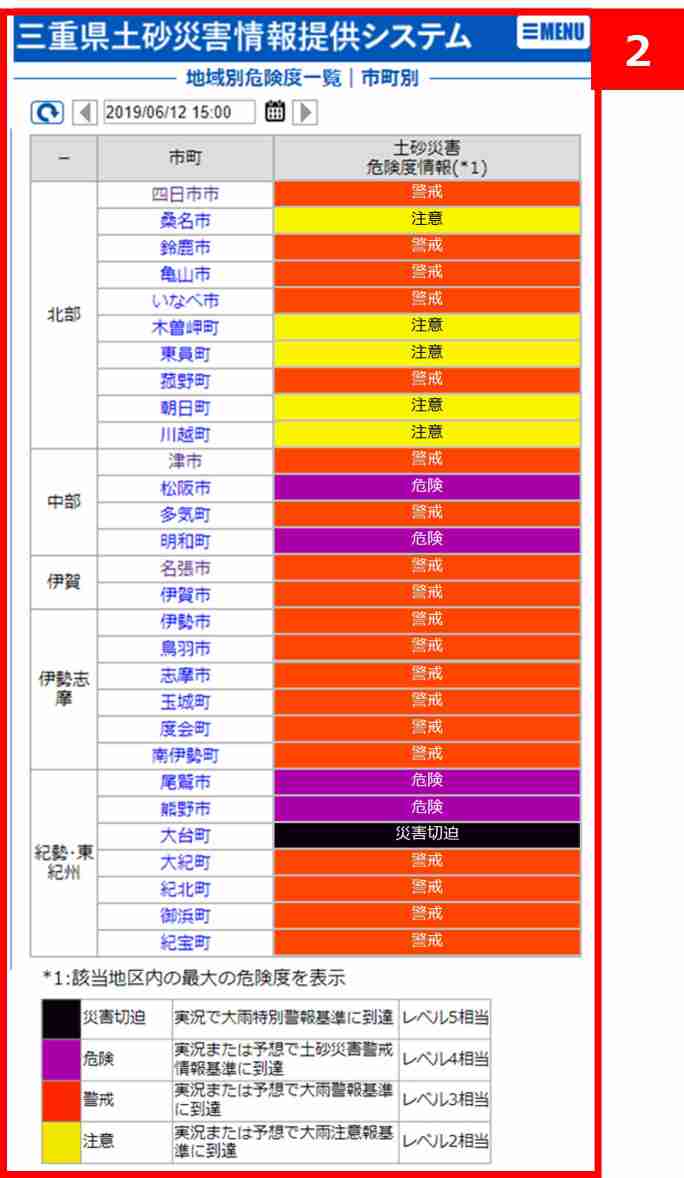The image size is (684, 1178).
Task: Open the 紀宝町 link
Action: [x=185, y=943]
